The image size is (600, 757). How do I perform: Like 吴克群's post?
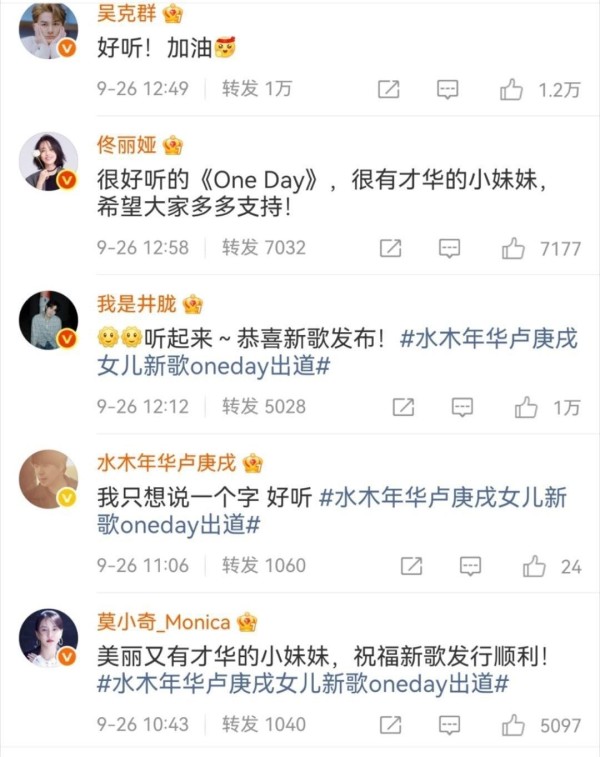coord(511,89)
